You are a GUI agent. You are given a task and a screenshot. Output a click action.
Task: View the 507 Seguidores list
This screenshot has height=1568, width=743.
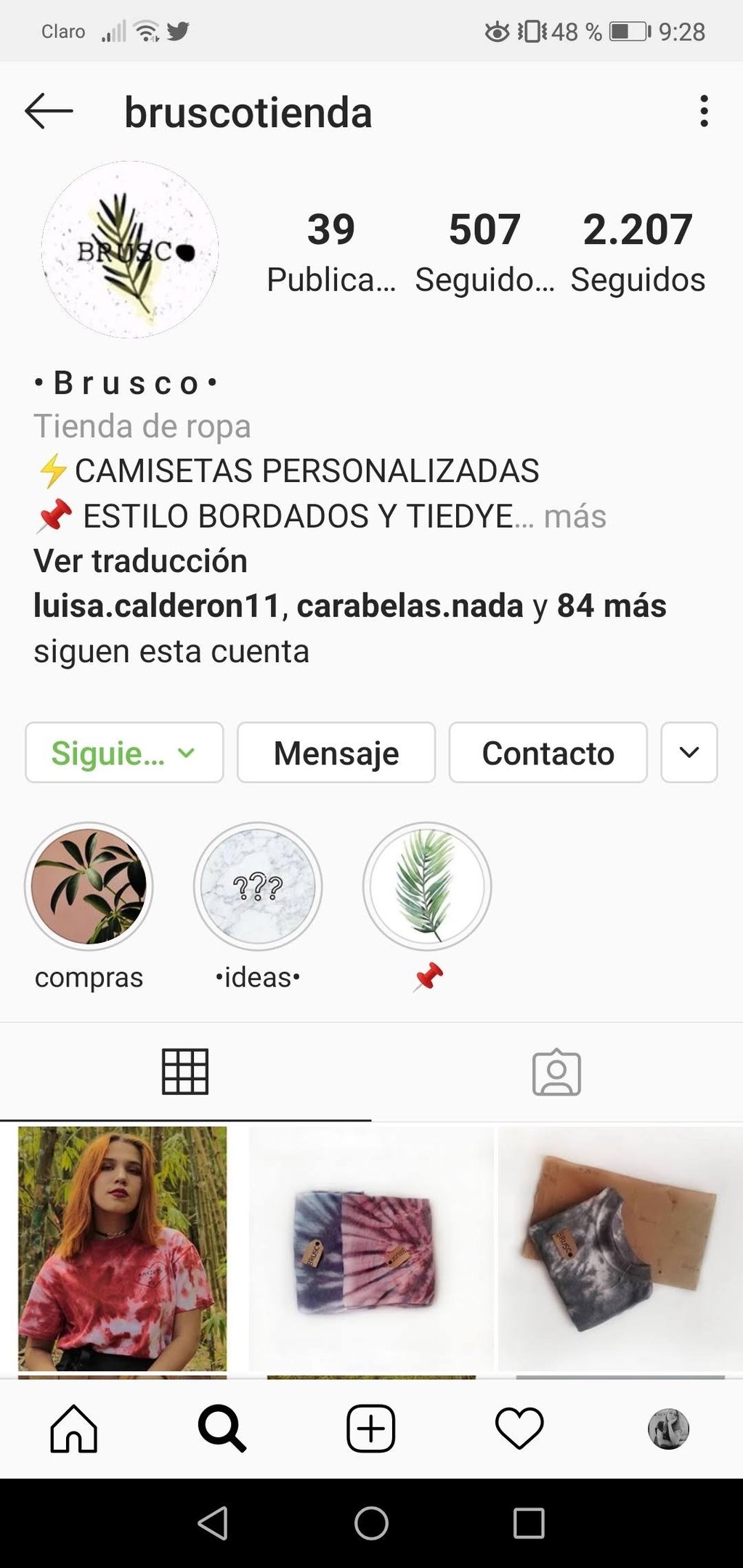[x=484, y=252]
